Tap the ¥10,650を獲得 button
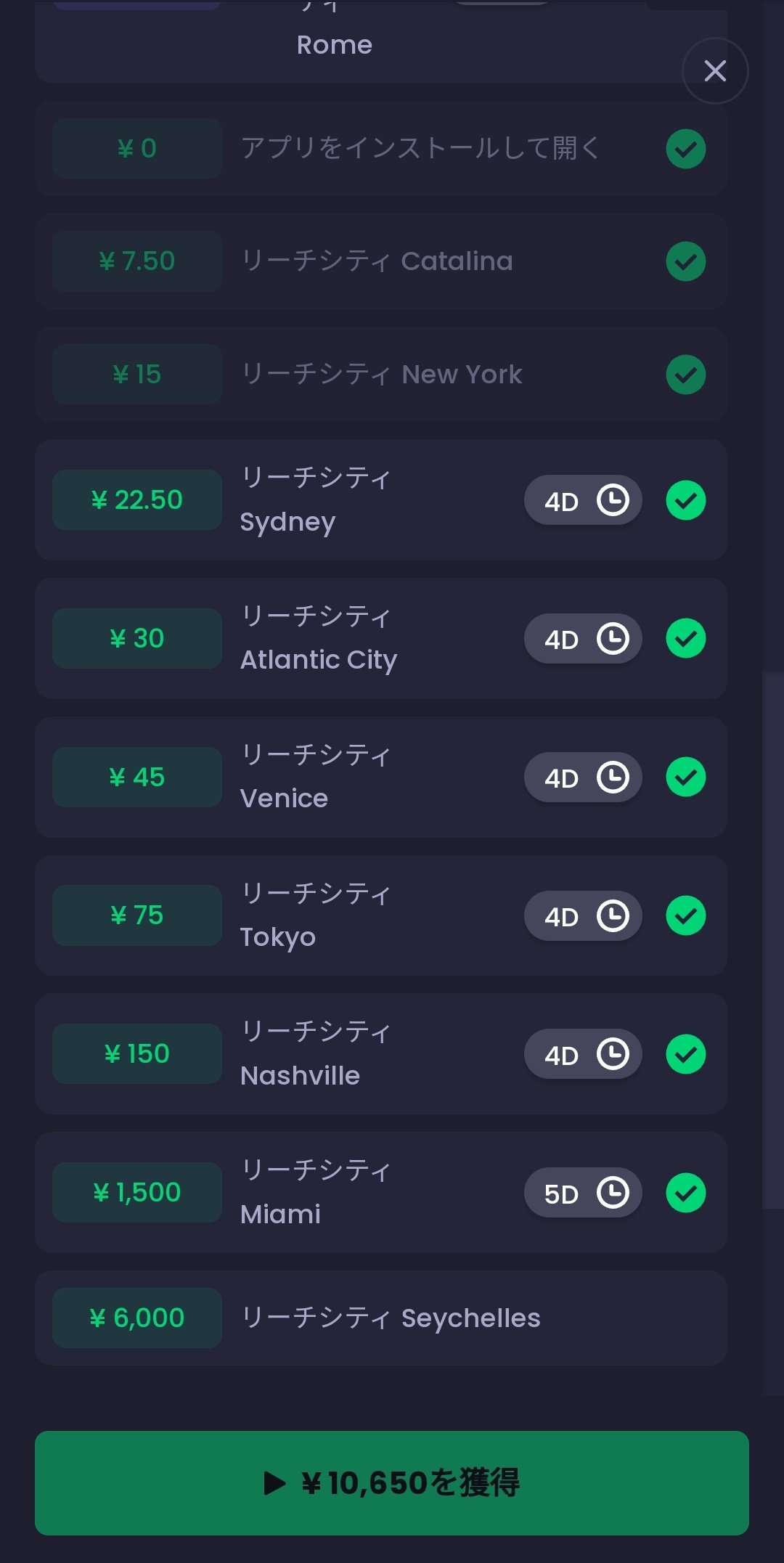Screen dimensions: 784x1563 click(392, 1482)
